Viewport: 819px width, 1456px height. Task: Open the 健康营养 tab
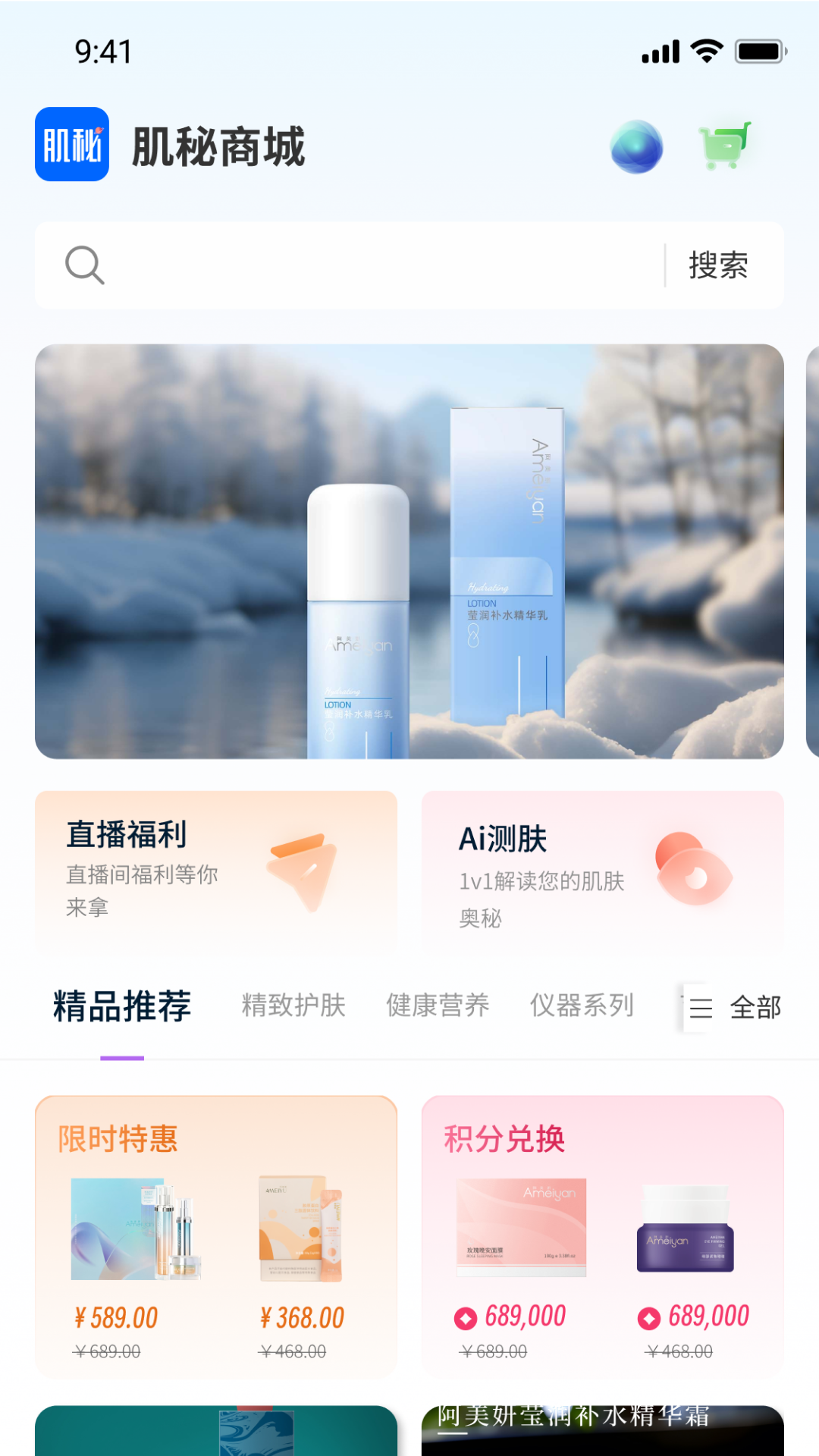(438, 1005)
